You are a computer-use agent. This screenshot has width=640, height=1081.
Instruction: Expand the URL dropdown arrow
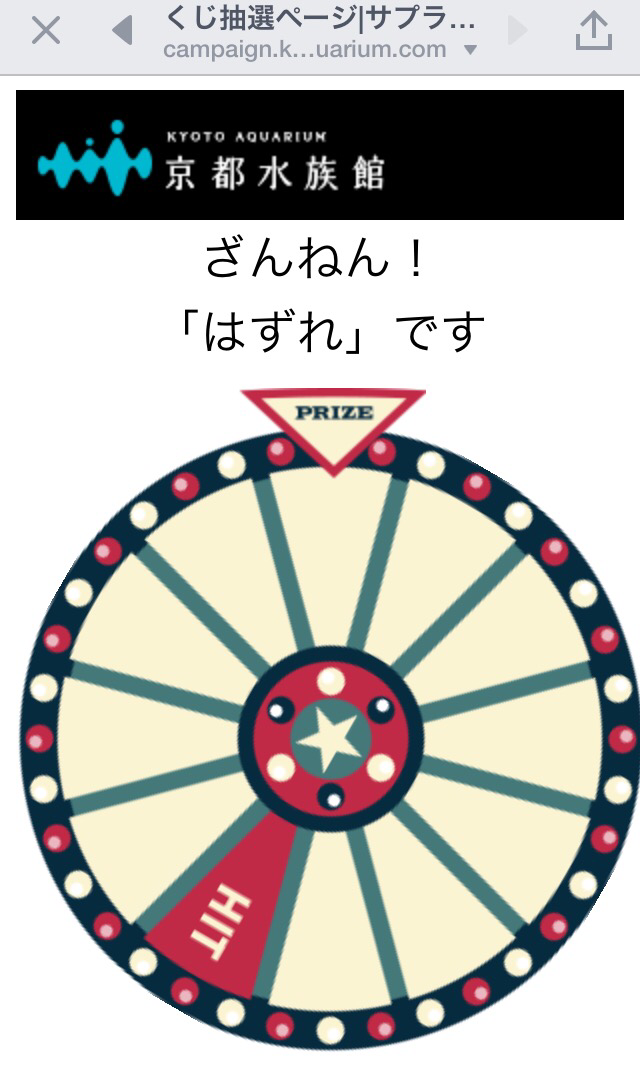(470, 50)
